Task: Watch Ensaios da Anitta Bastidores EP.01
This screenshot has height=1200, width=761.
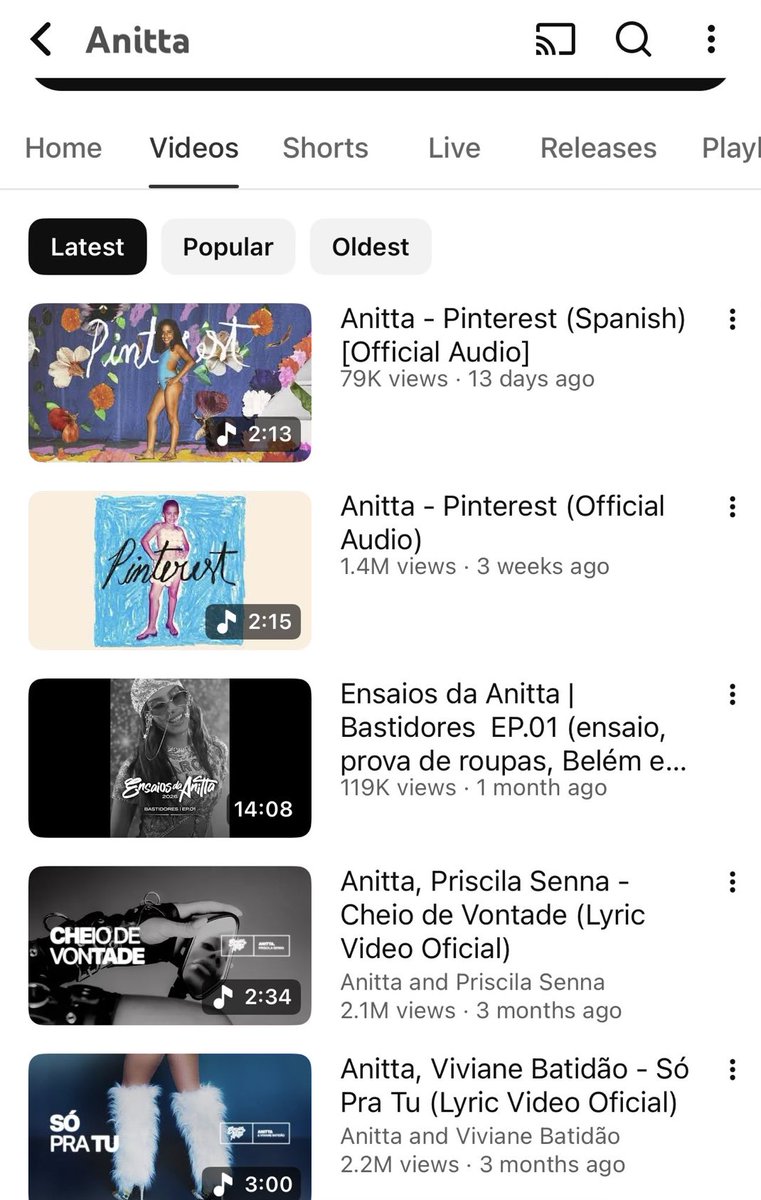Action: [x=170, y=757]
